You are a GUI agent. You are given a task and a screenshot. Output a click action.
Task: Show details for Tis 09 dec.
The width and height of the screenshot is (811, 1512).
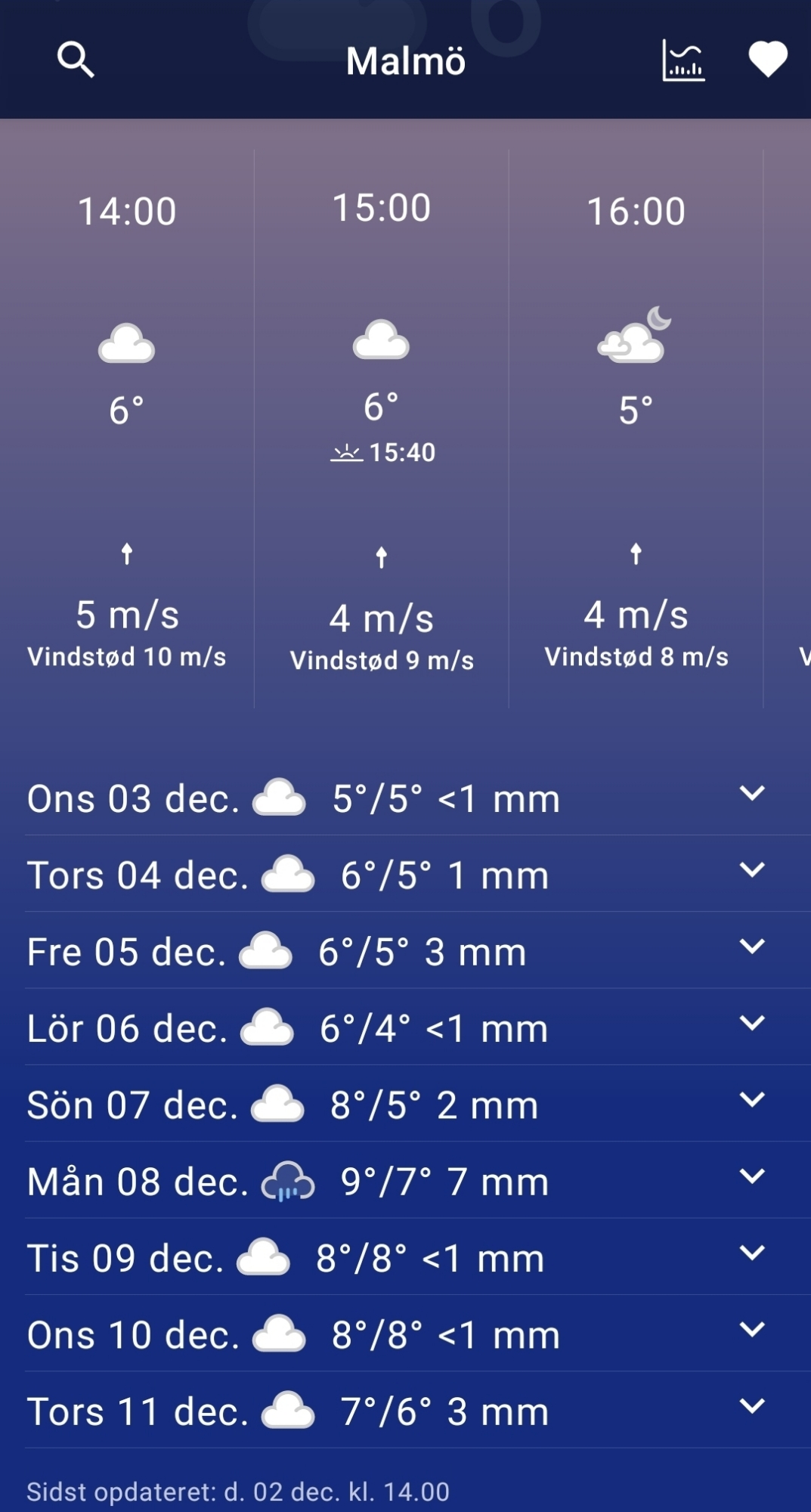[x=752, y=1253]
